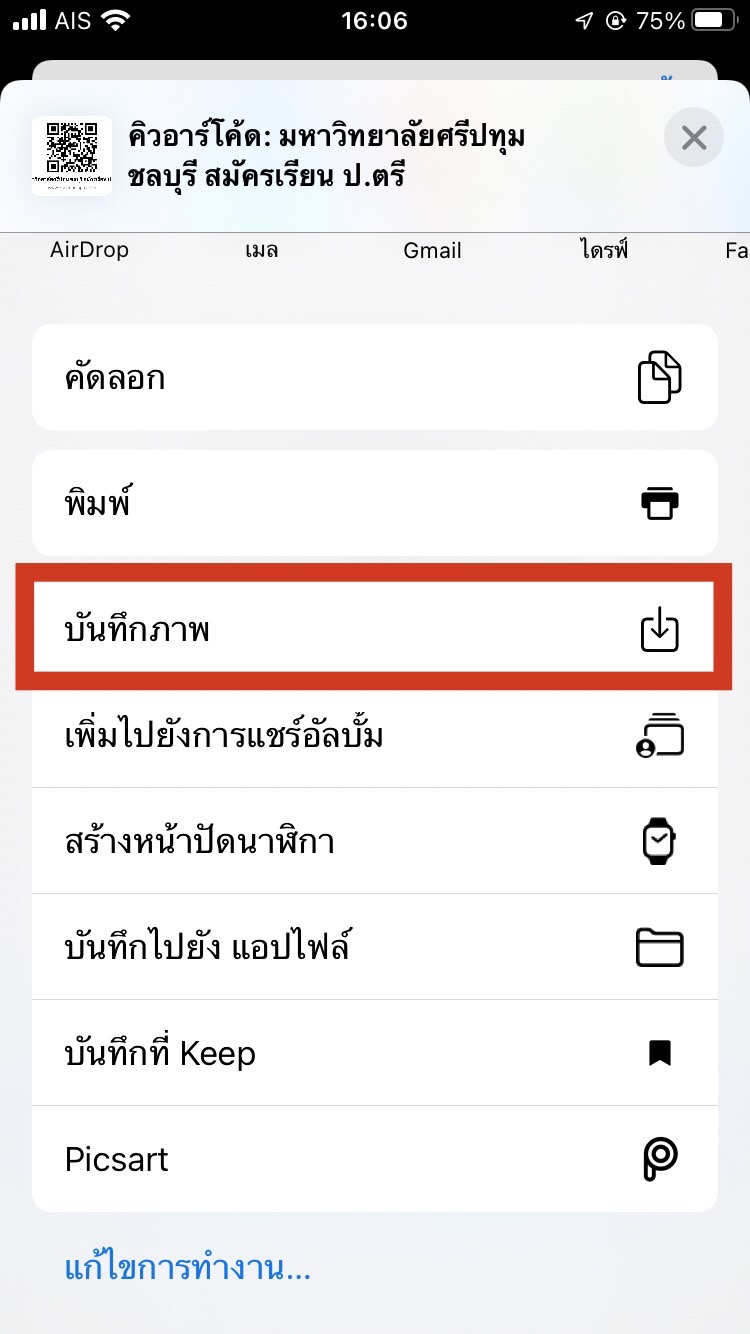Select คัดลอก to copy the image
This screenshot has width=750, height=1334.
375,377
